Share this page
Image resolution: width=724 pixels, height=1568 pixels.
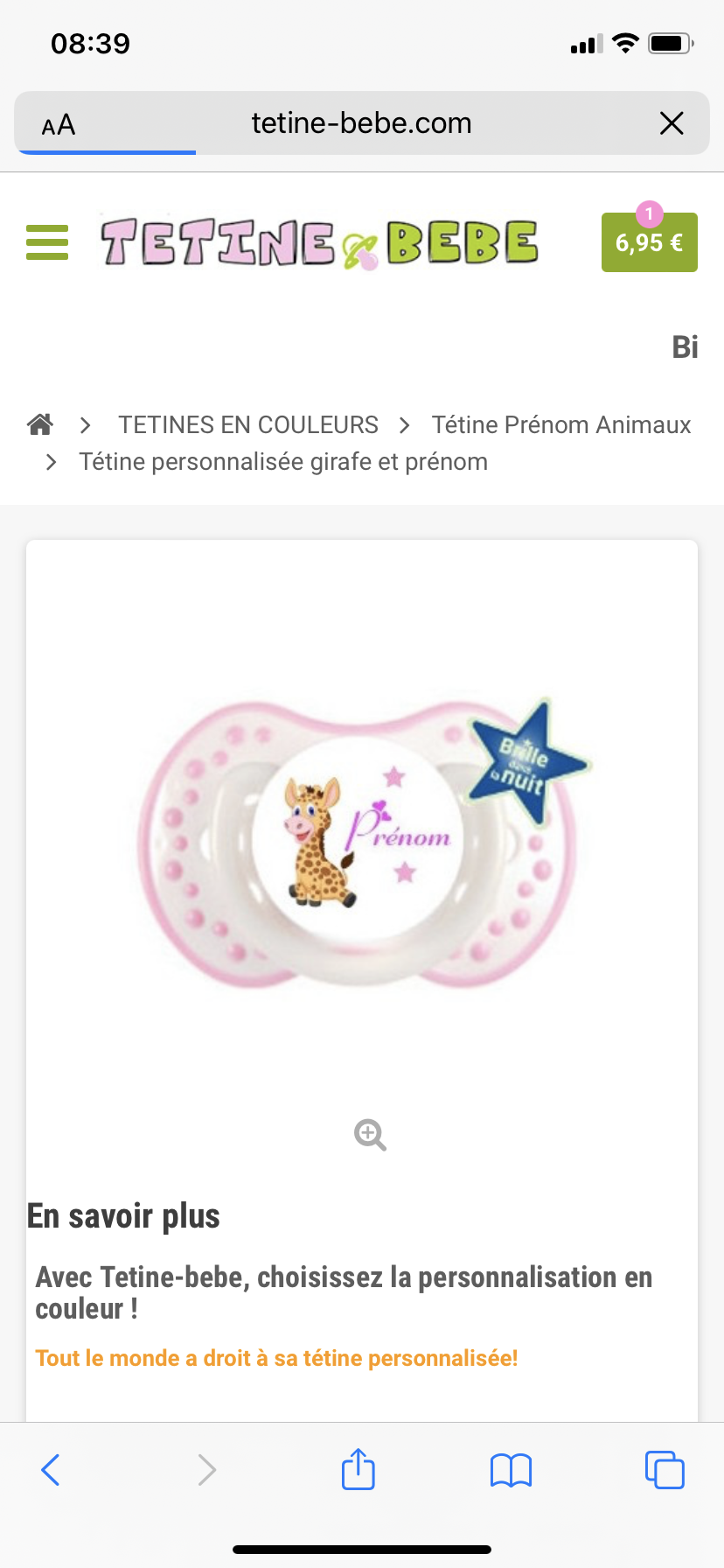click(x=358, y=1469)
